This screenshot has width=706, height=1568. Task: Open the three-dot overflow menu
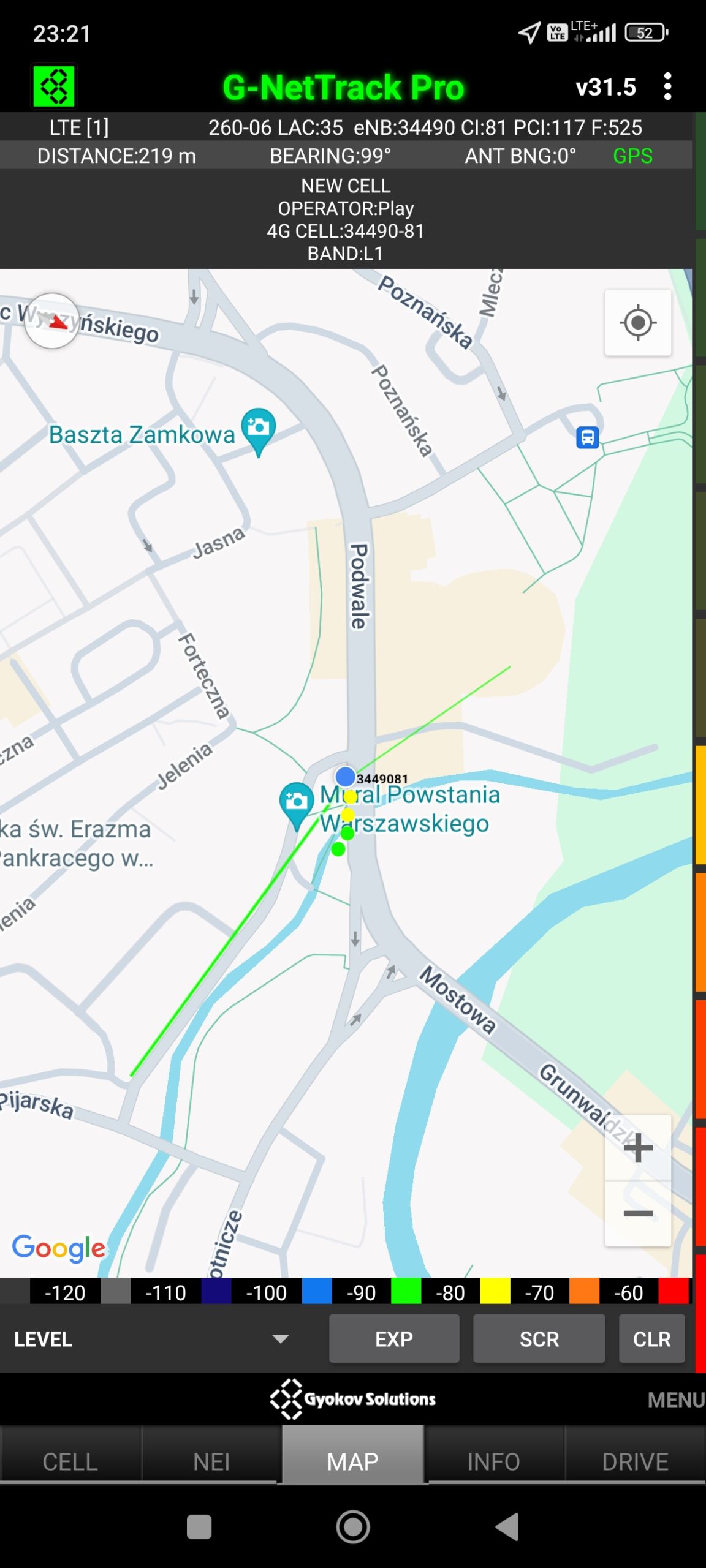[667, 86]
